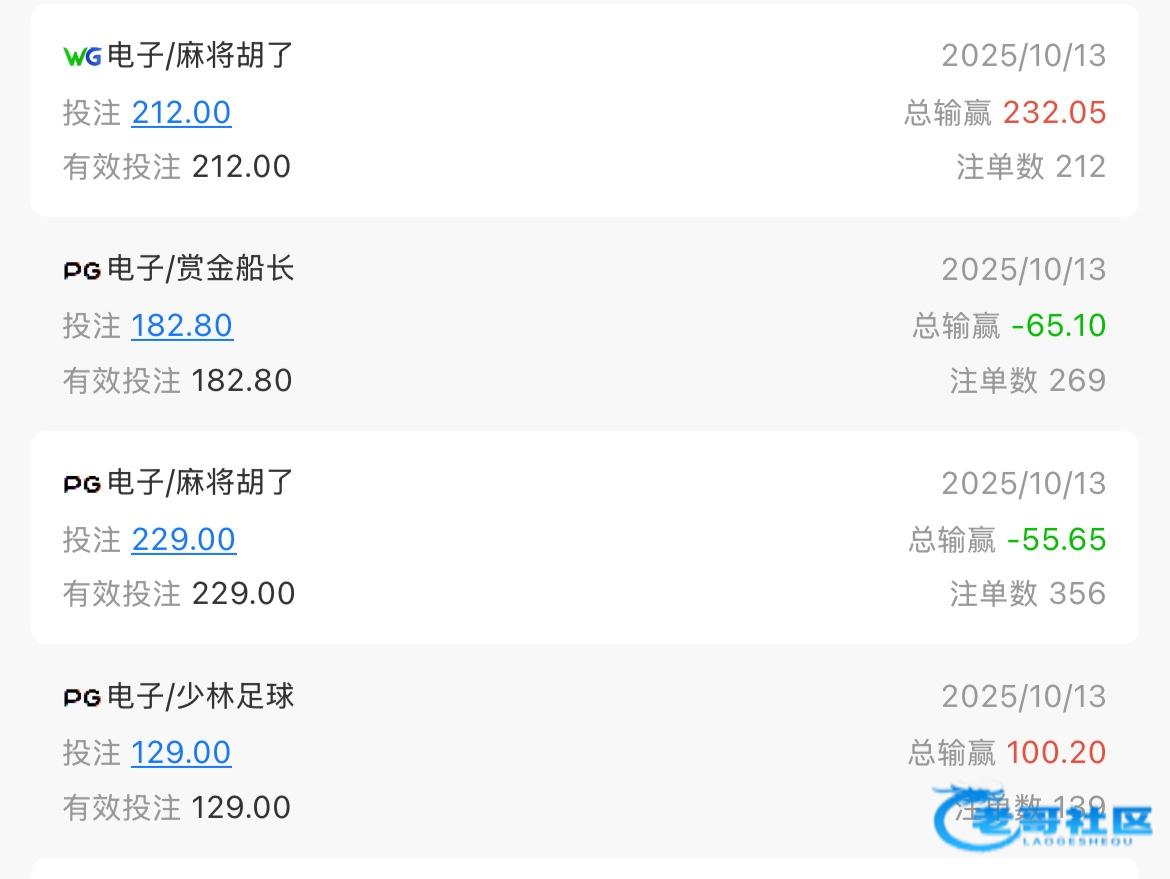View details of the 229.00 bet
Image resolution: width=1170 pixels, height=879 pixels.
click(x=184, y=539)
